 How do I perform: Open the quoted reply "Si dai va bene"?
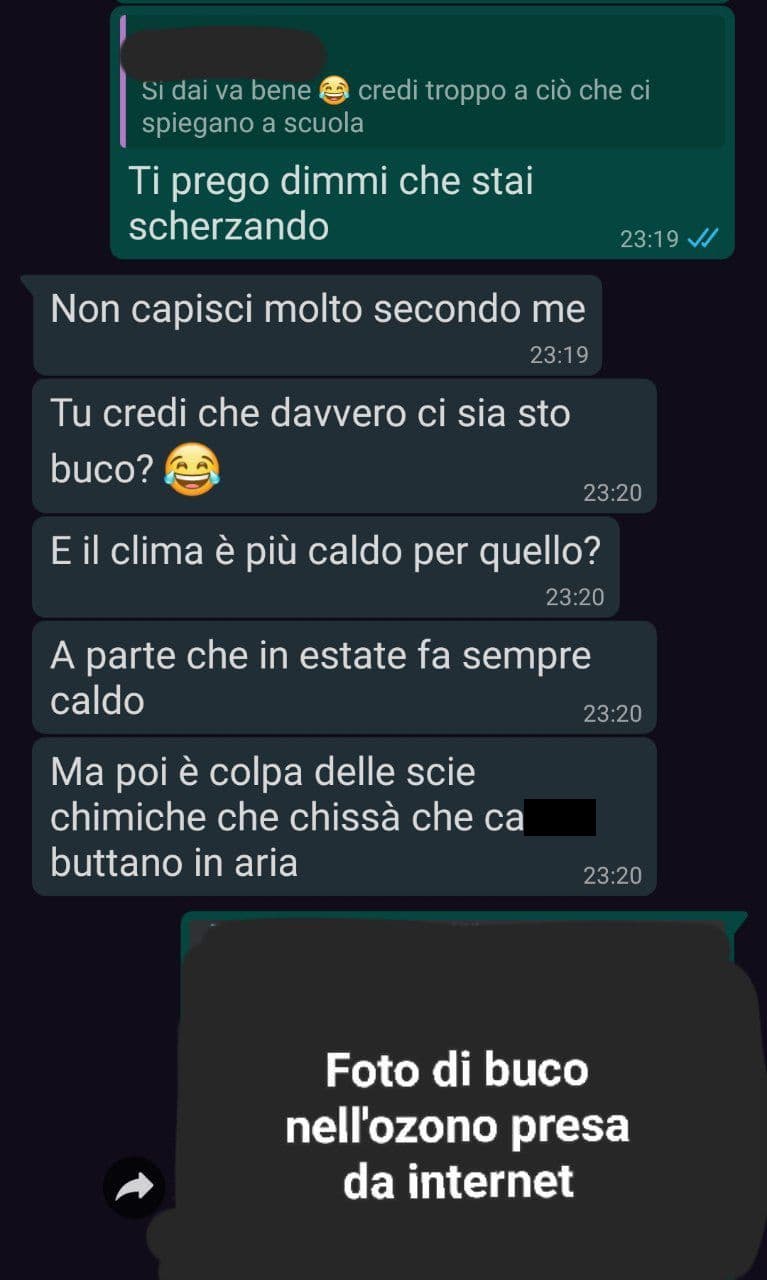tap(422, 82)
